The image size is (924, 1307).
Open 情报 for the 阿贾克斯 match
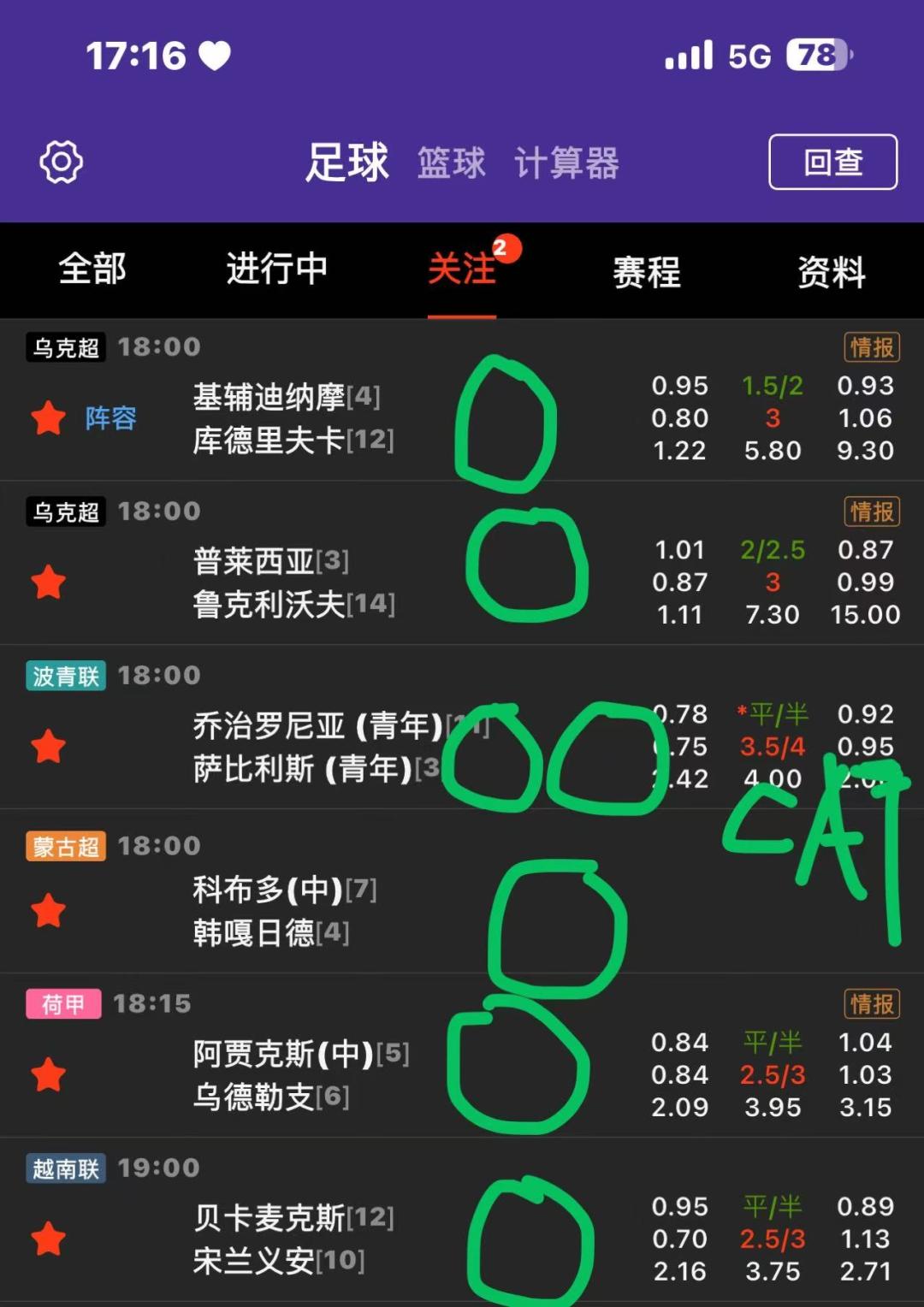(872, 1003)
